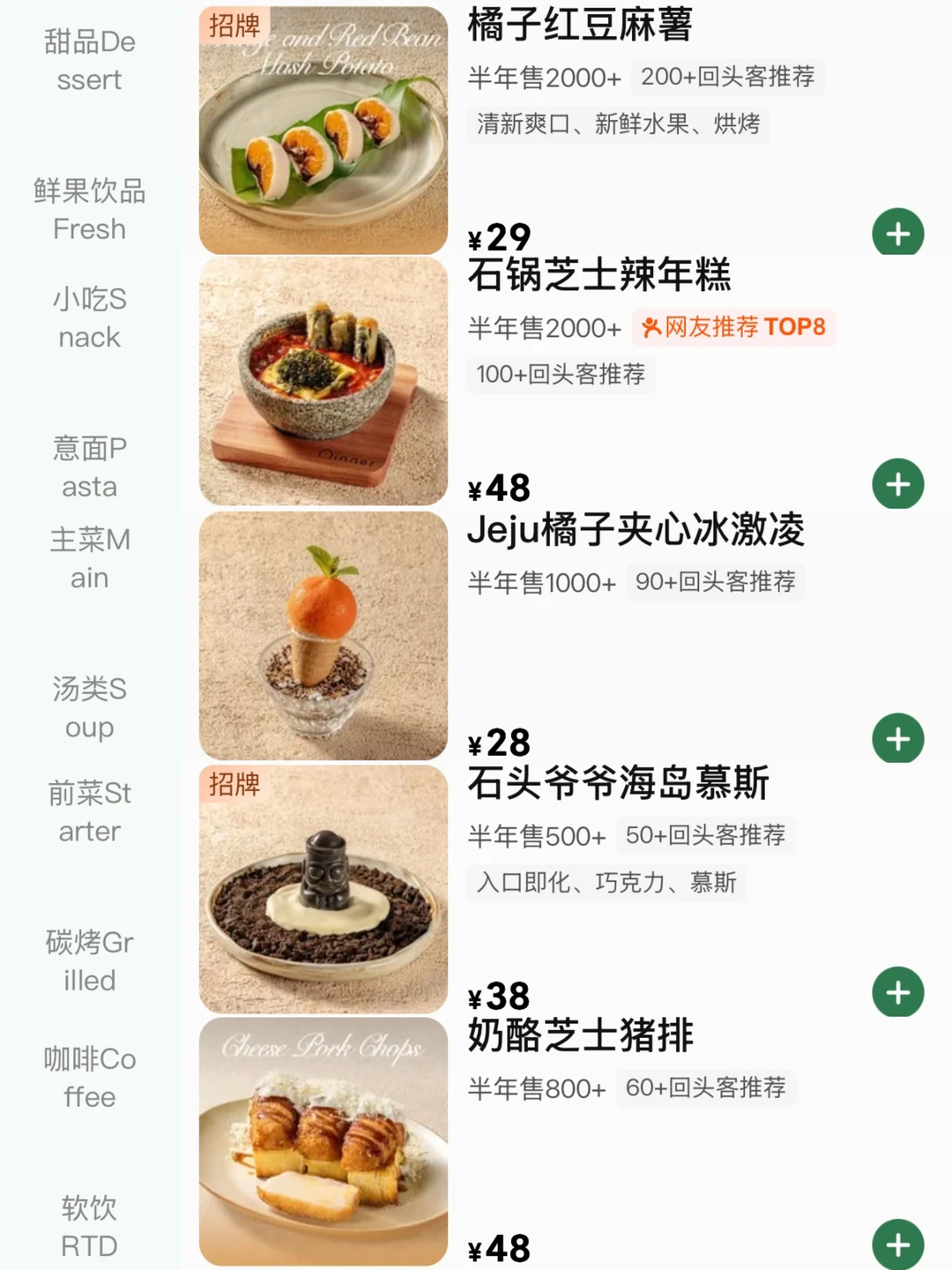952x1270 pixels.
Task: View the 奶酪芝士猪排 dish image
Action: click(x=323, y=1142)
